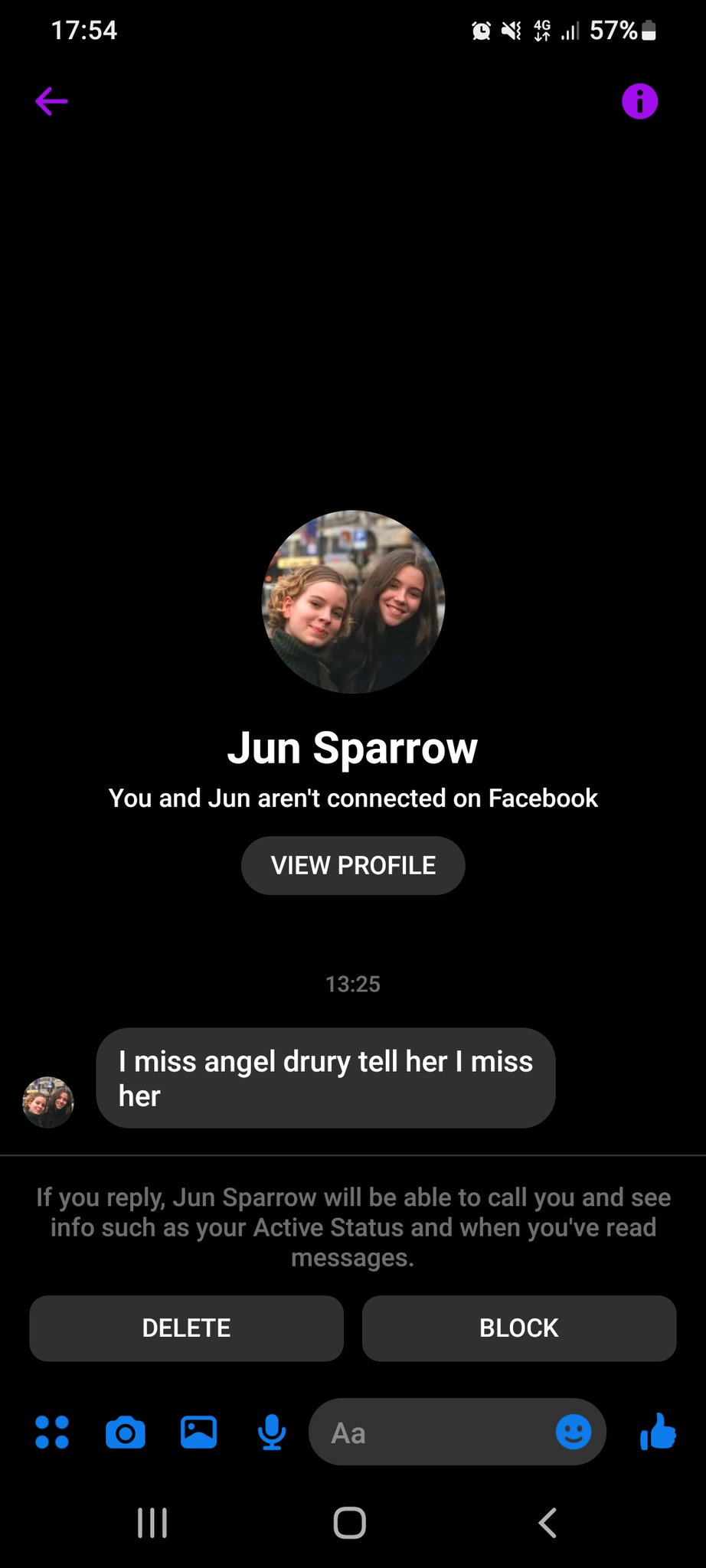Open the emoji picker in message box

pos(574,1432)
